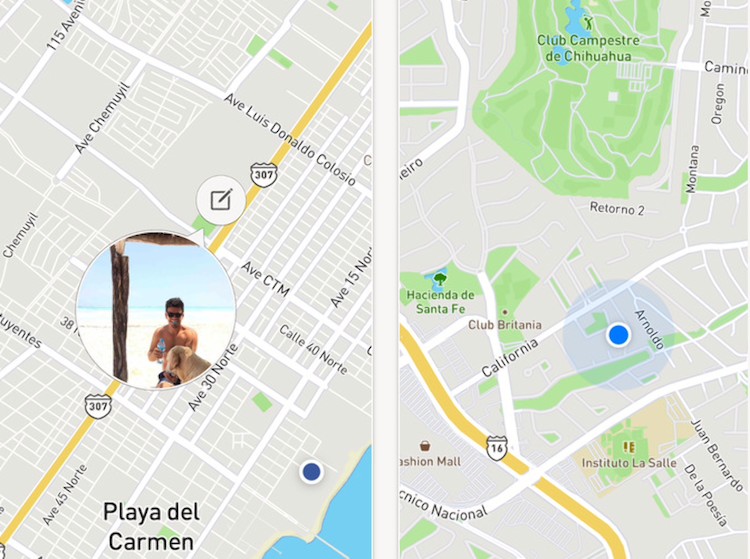750x559 pixels.
Task: Open the beach photo pin on the map
Action: 156,312
